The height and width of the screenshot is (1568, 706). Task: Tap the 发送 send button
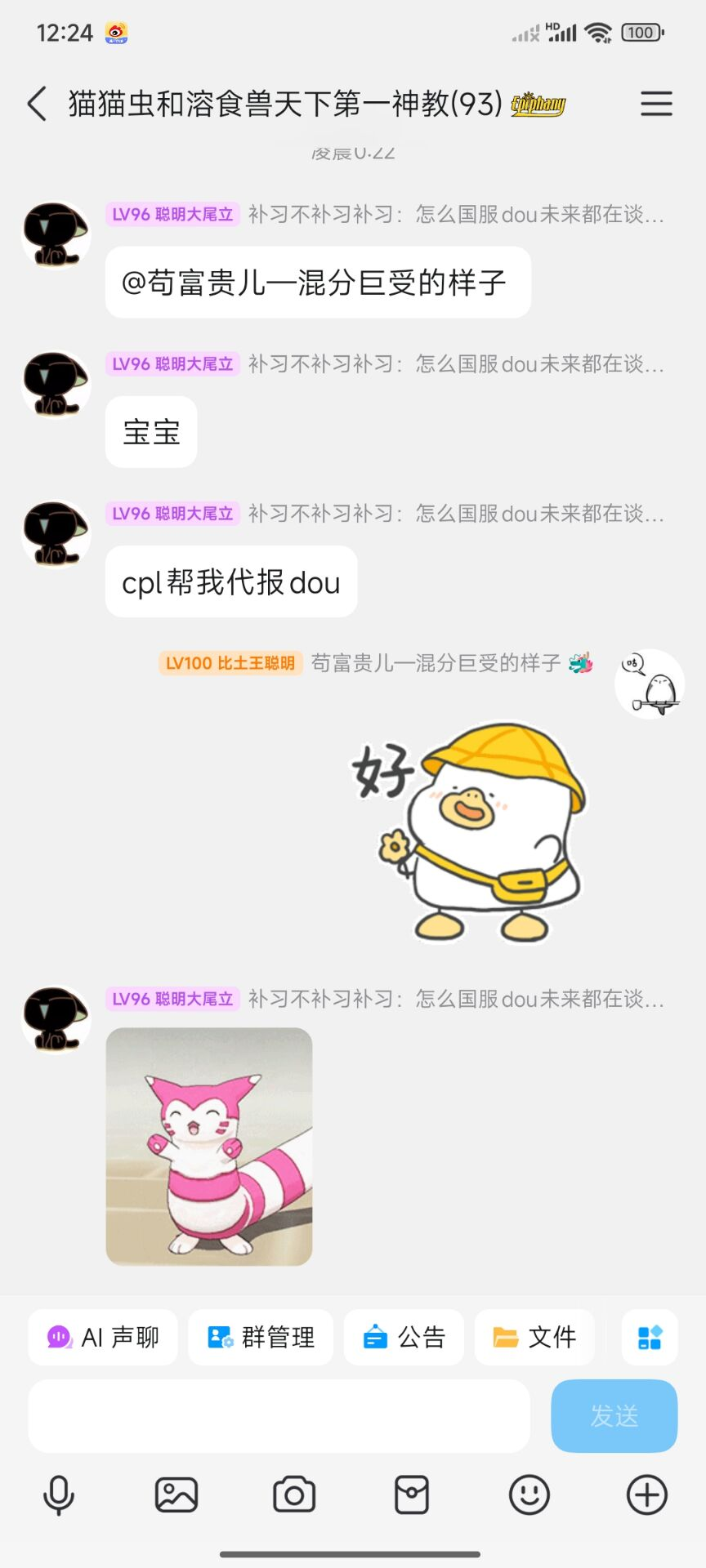(x=614, y=1415)
